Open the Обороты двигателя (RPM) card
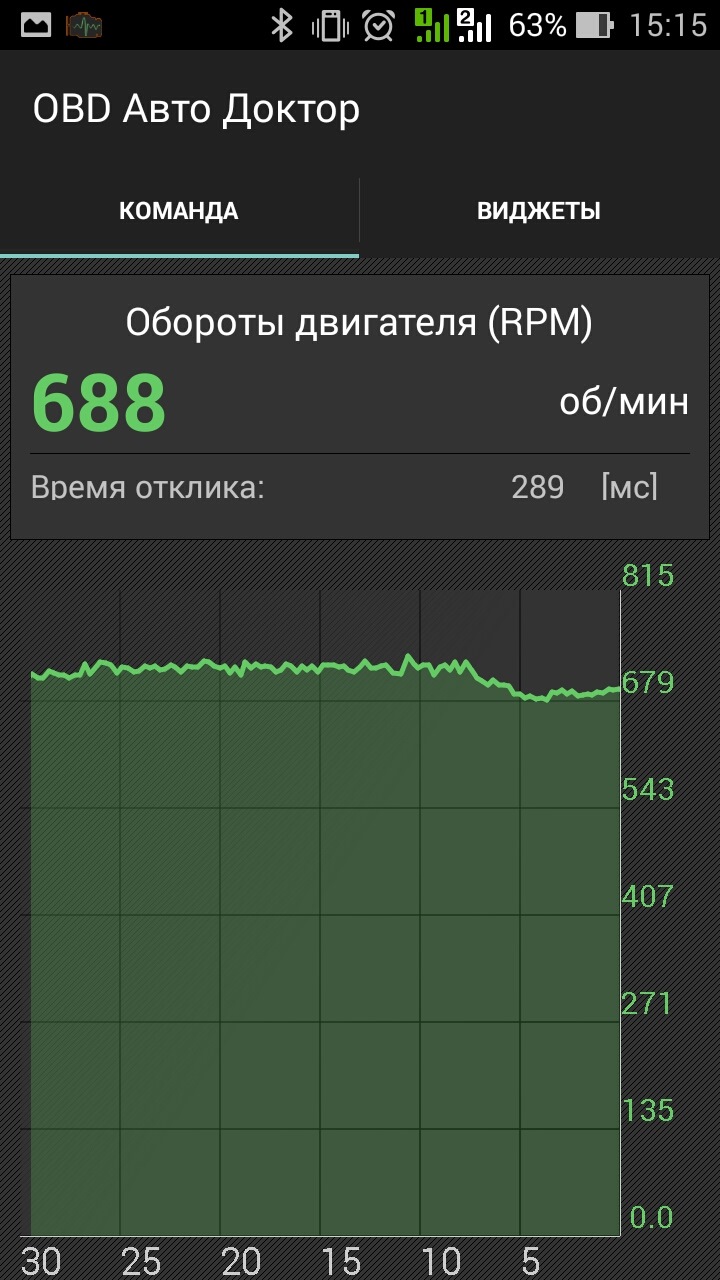The width and height of the screenshot is (720, 1280). click(x=359, y=407)
